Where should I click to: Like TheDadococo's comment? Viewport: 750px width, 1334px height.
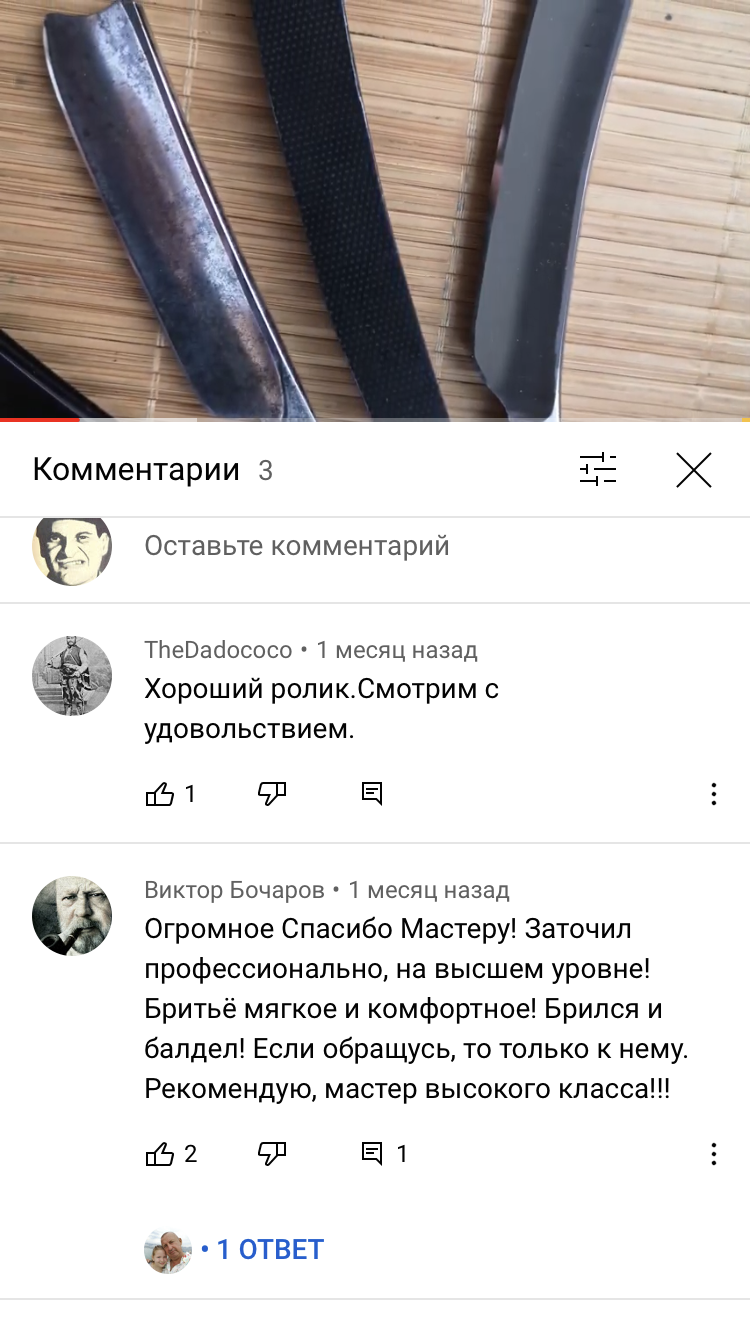point(160,794)
